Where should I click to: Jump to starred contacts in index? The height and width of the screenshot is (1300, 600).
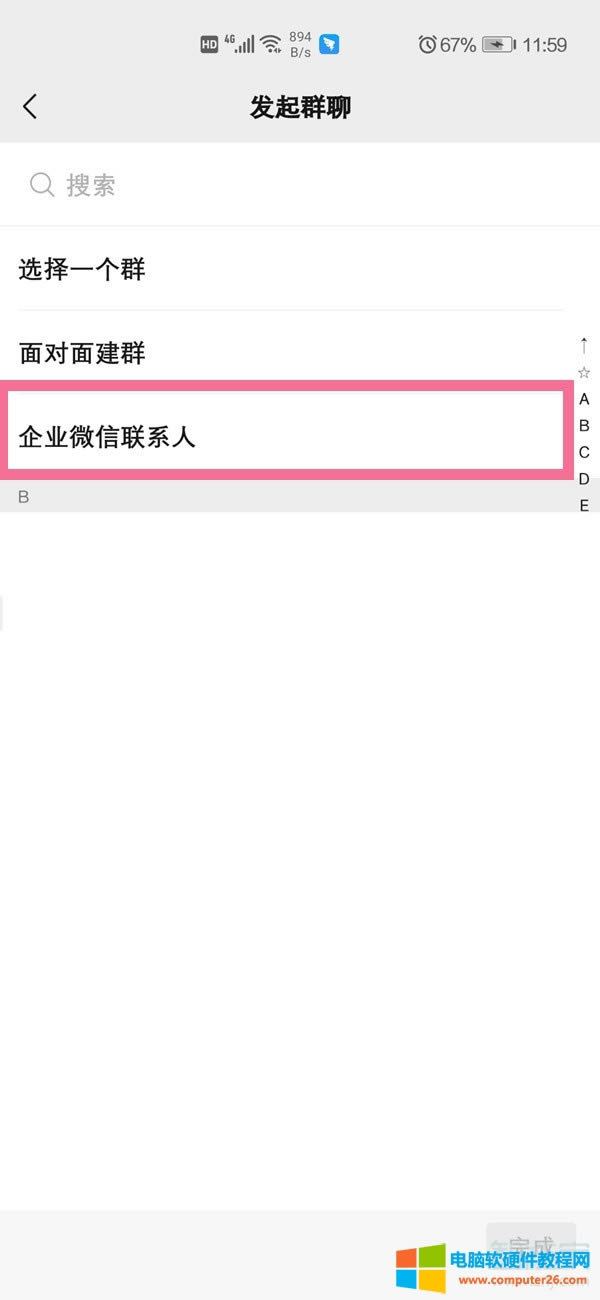584,373
